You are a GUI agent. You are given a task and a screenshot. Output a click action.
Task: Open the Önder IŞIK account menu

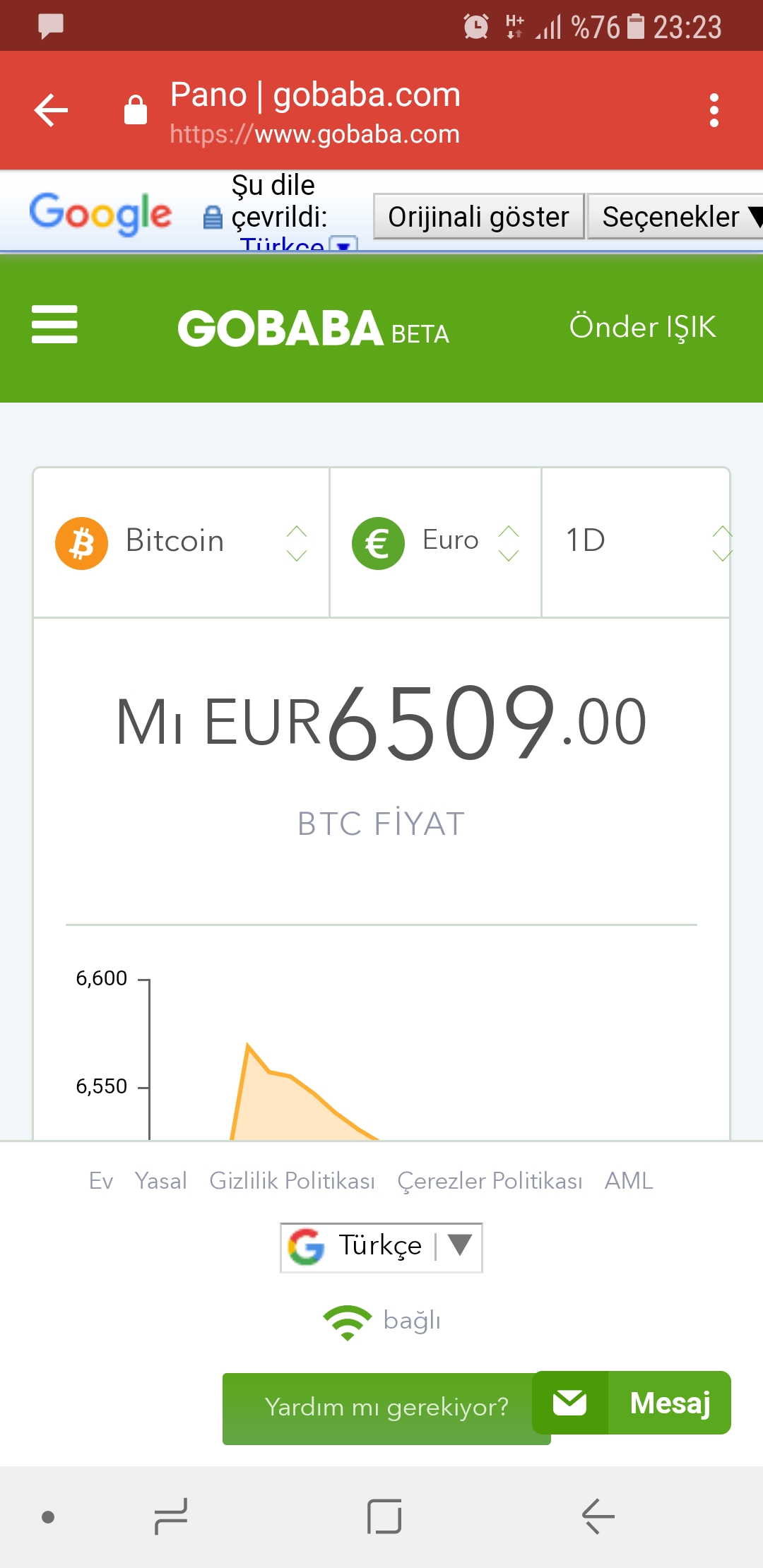pyautogui.click(x=643, y=327)
